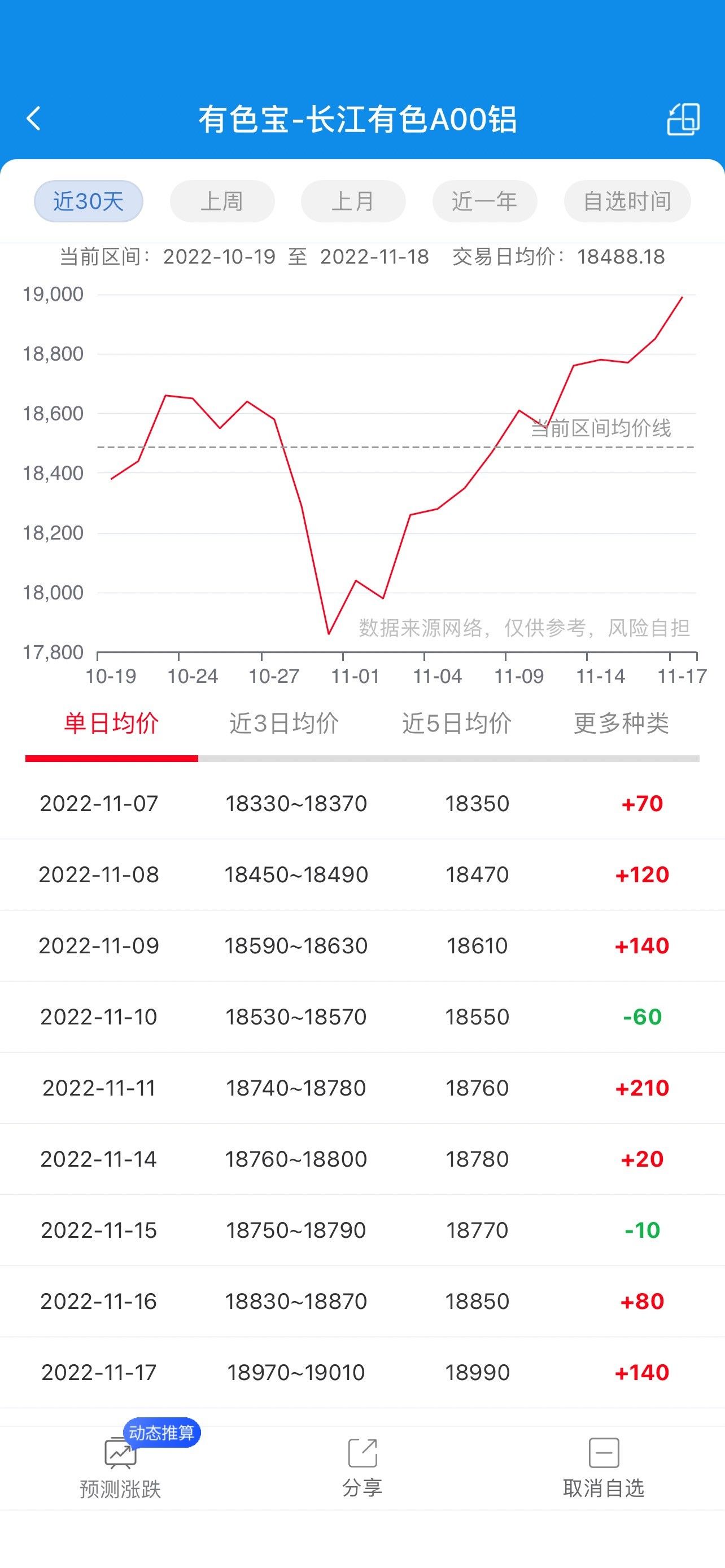Tap 更多种类 for more types
This screenshot has height=1568, width=725.
621,723
